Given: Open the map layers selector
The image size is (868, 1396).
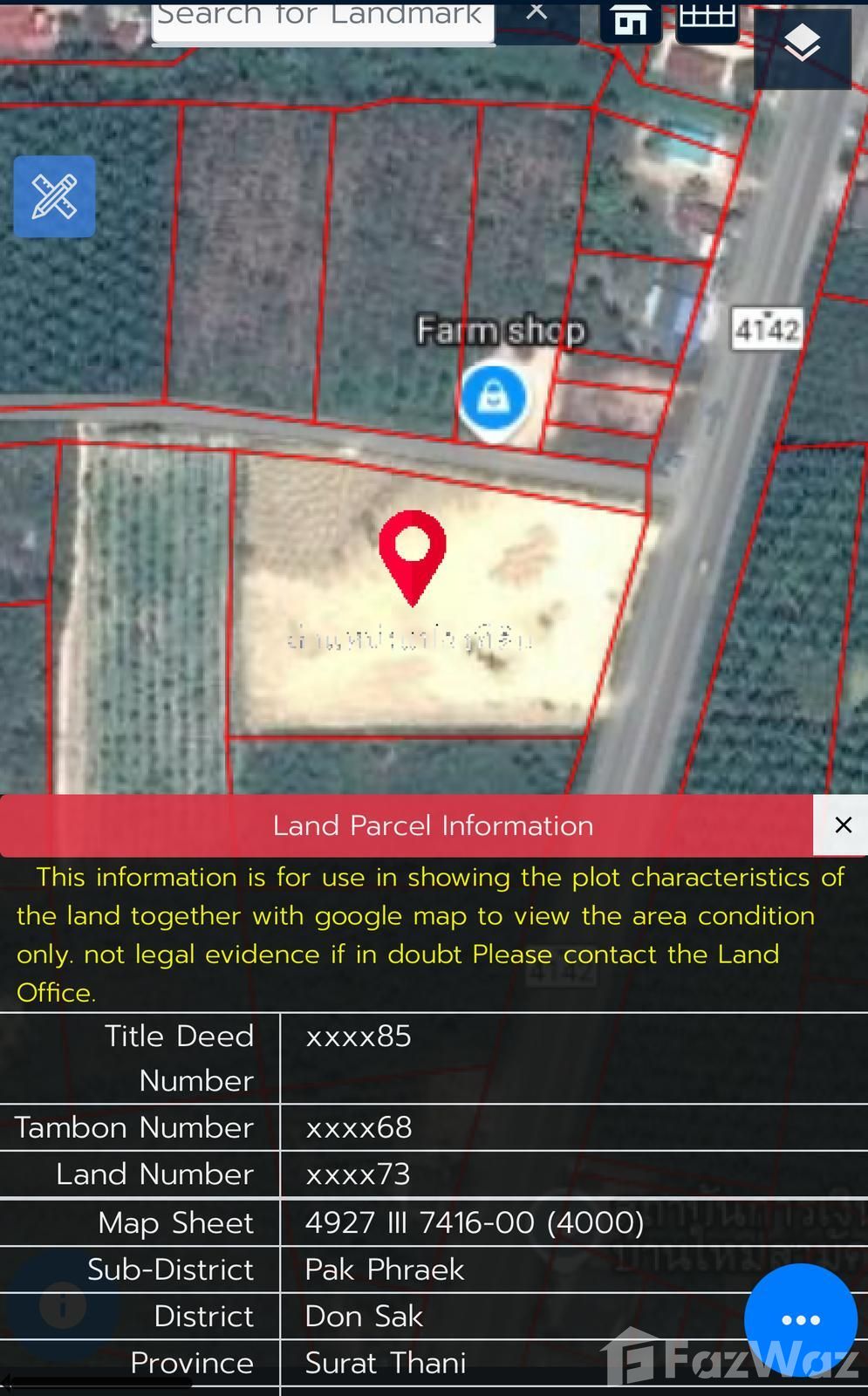Looking at the screenshot, I should point(802,45).
